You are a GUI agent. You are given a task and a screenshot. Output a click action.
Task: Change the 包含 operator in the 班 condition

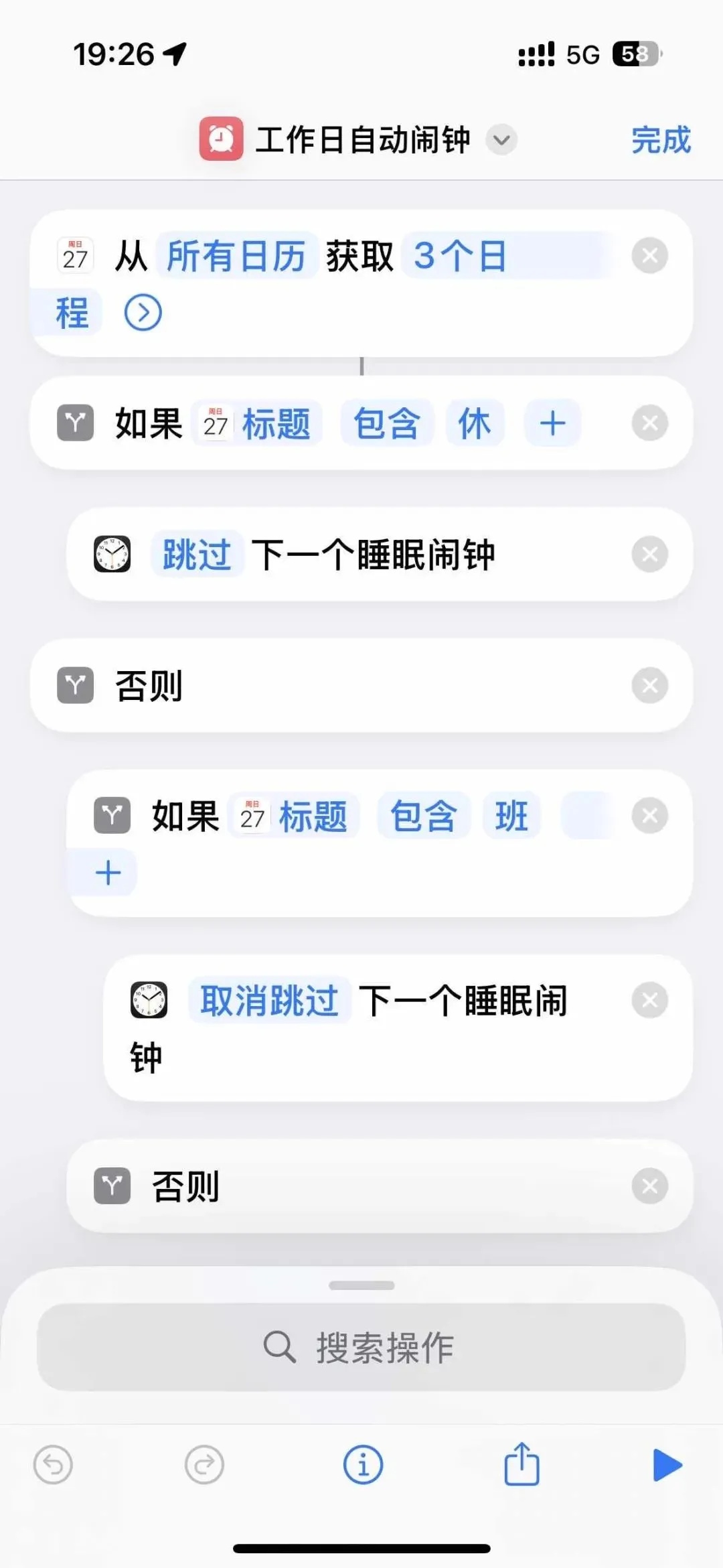tap(424, 816)
